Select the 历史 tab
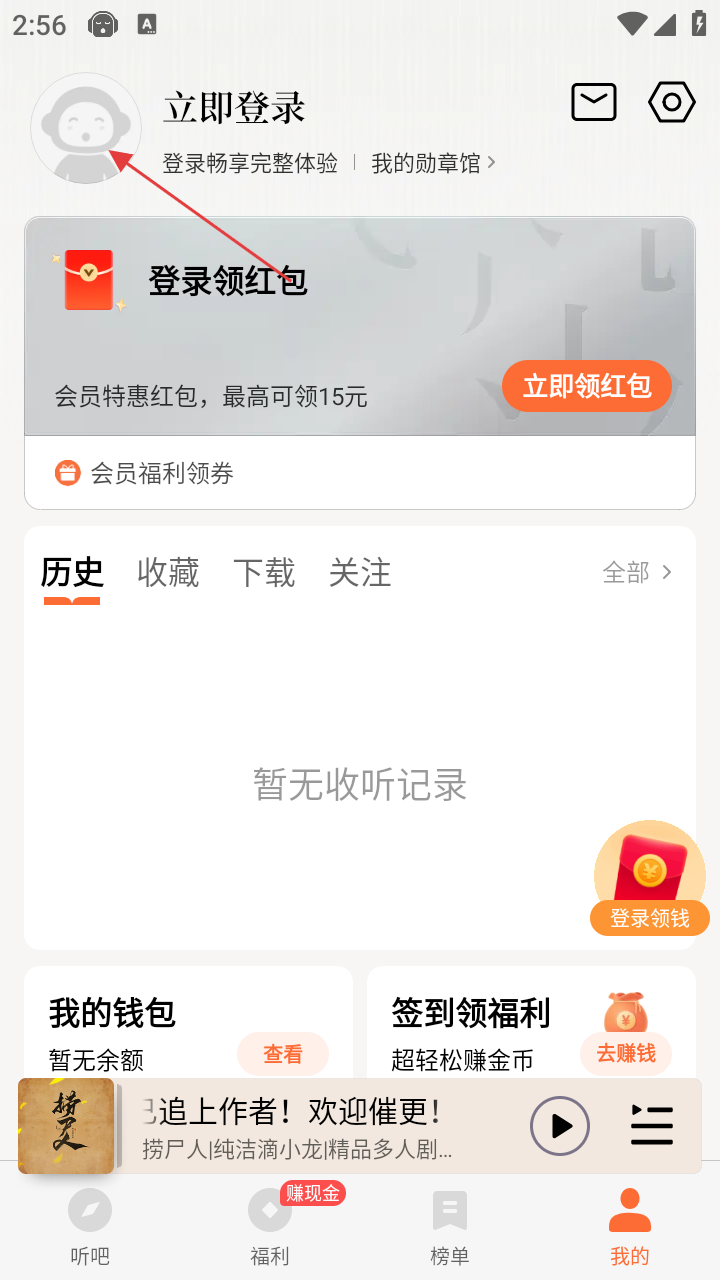720x1280 pixels. point(72,573)
